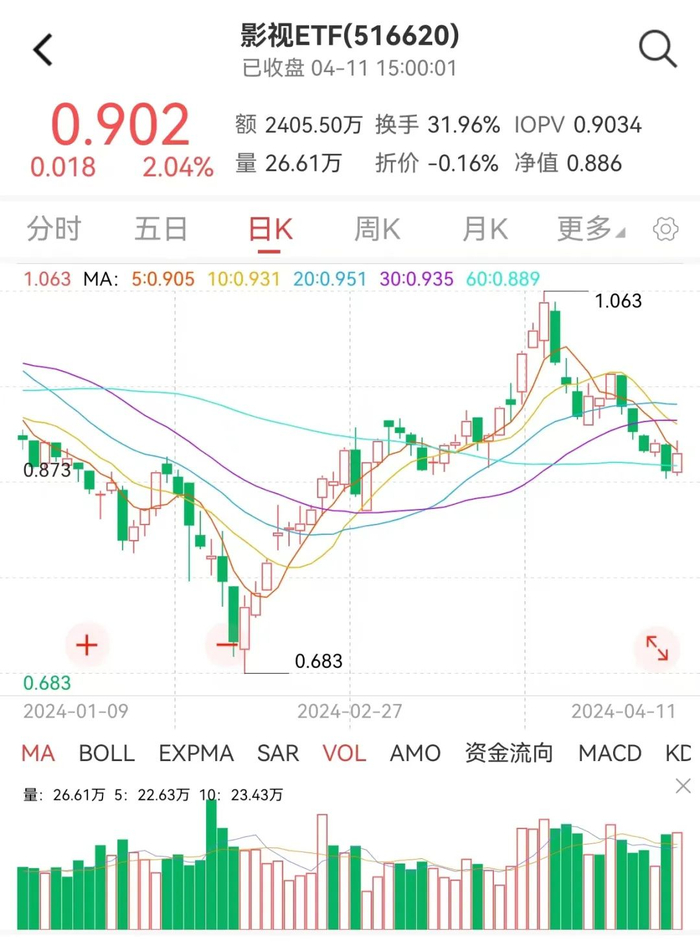The width and height of the screenshot is (700, 946).
Task: Select the MA indicator
Action: (38, 753)
